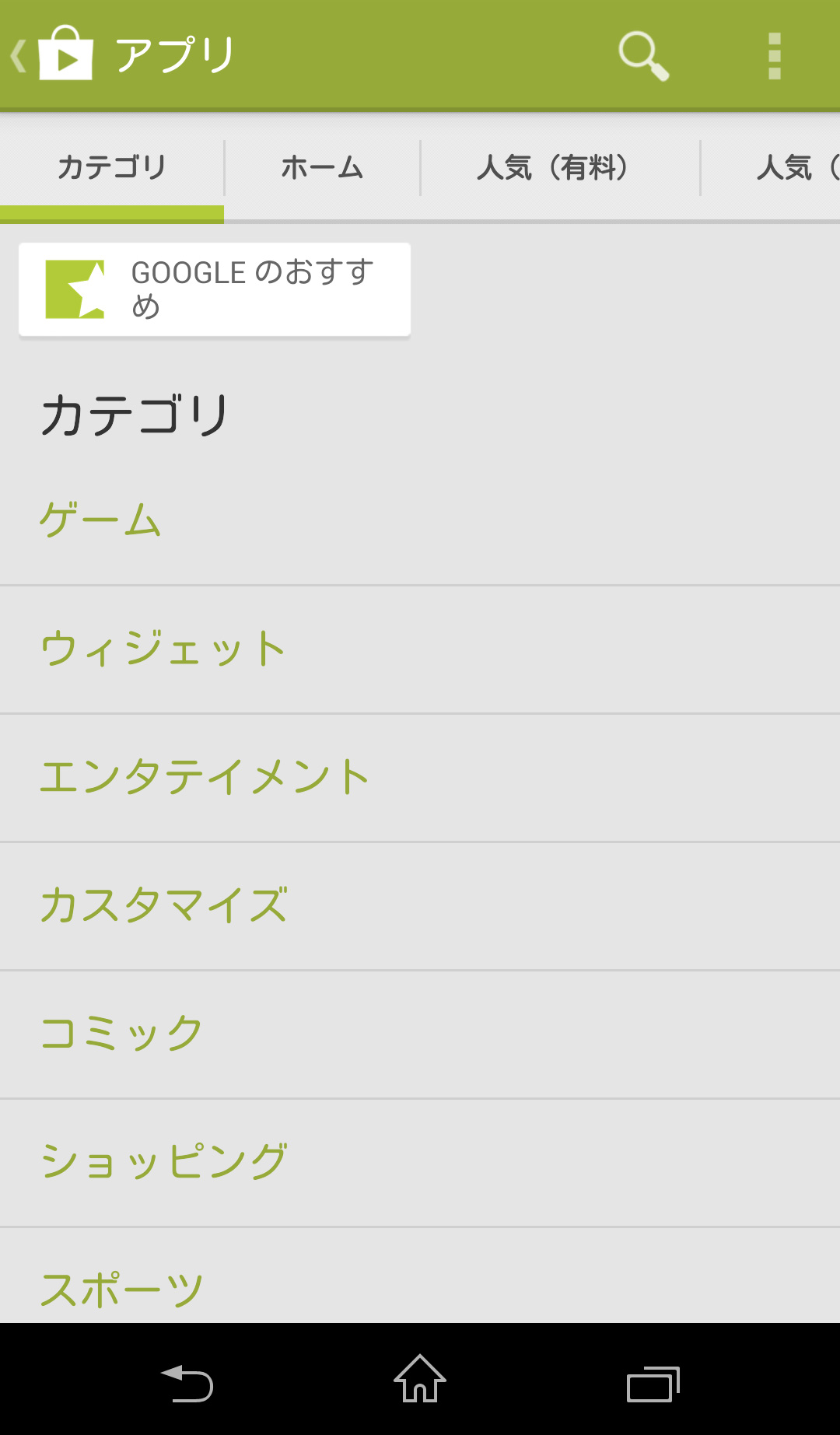Tap the Play Store back button
This screenshot has height=1435, width=840.
(x=51, y=55)
